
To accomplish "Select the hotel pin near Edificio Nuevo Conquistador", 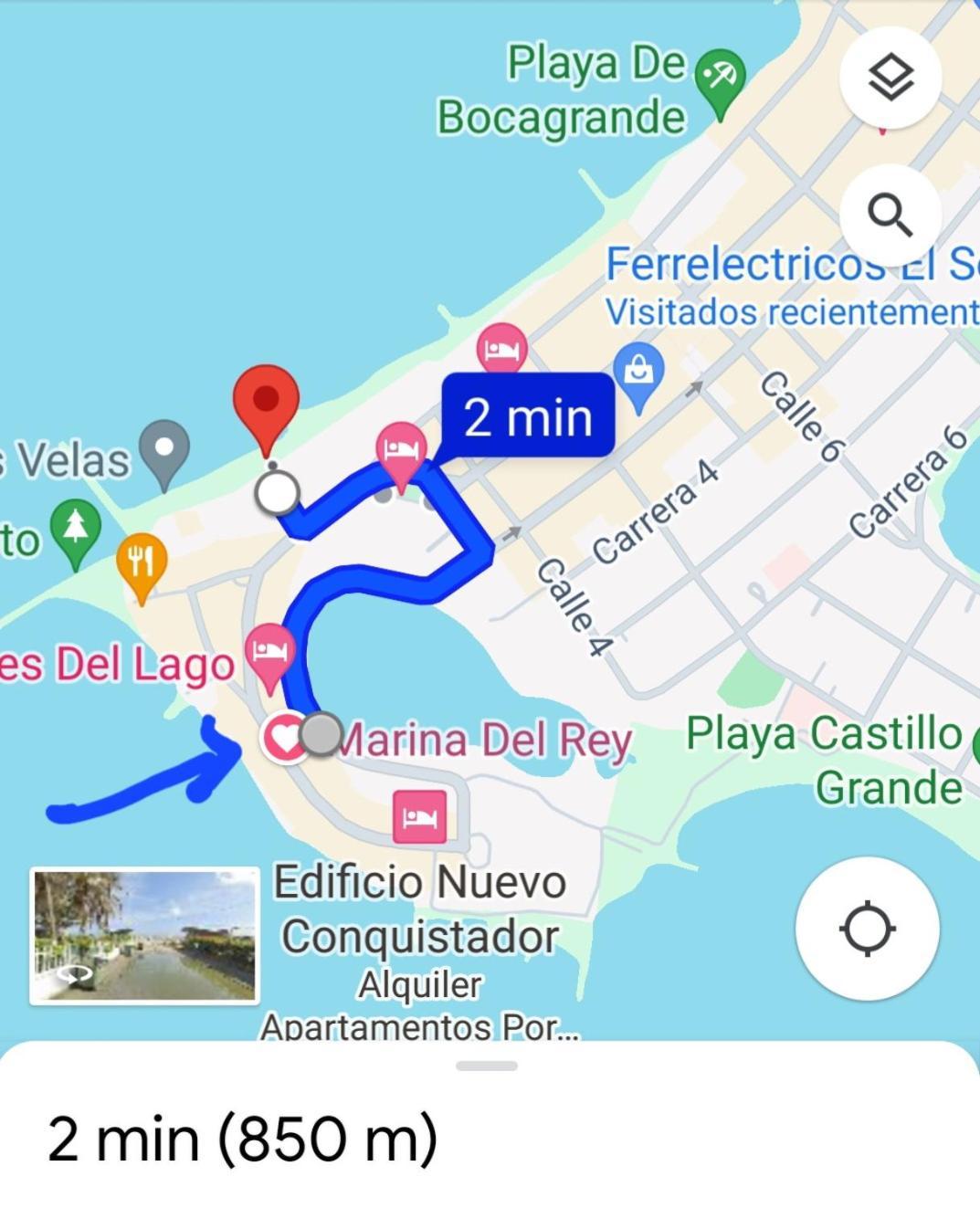I will tap(419, 817).
